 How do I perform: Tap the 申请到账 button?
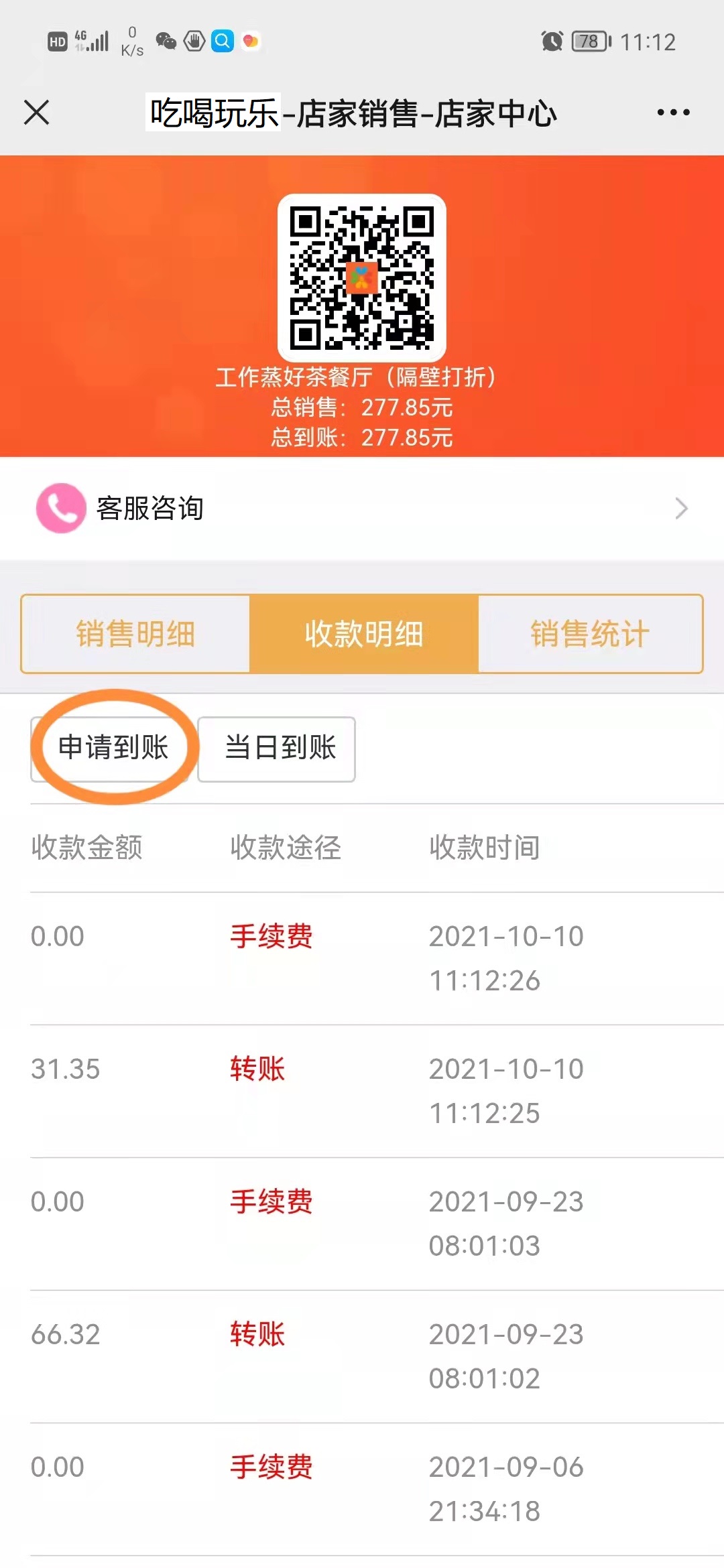click(x=113, y=748)
